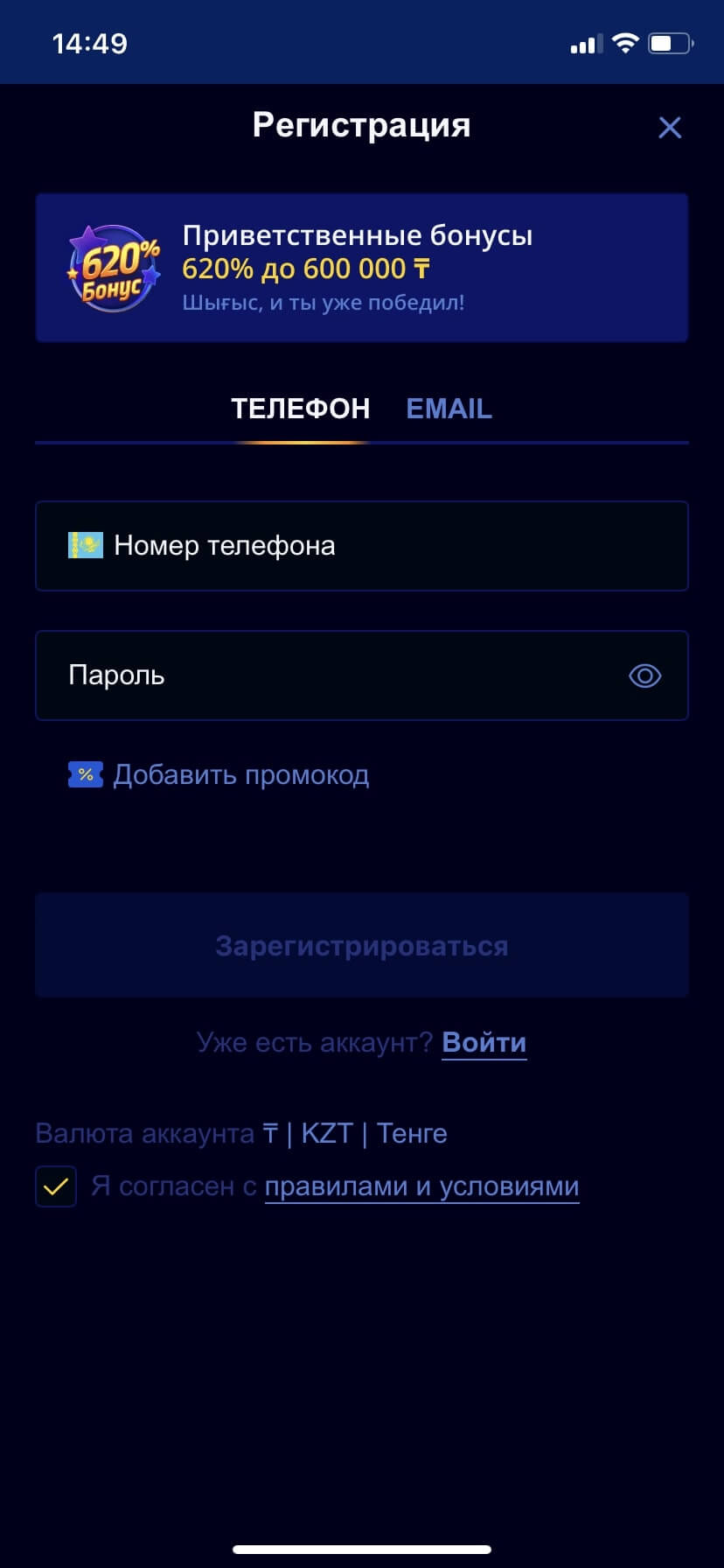The width and height of the screenshot is (724, 1568).
Task: Close the registration dialog
Action: (x=670, y=128)
